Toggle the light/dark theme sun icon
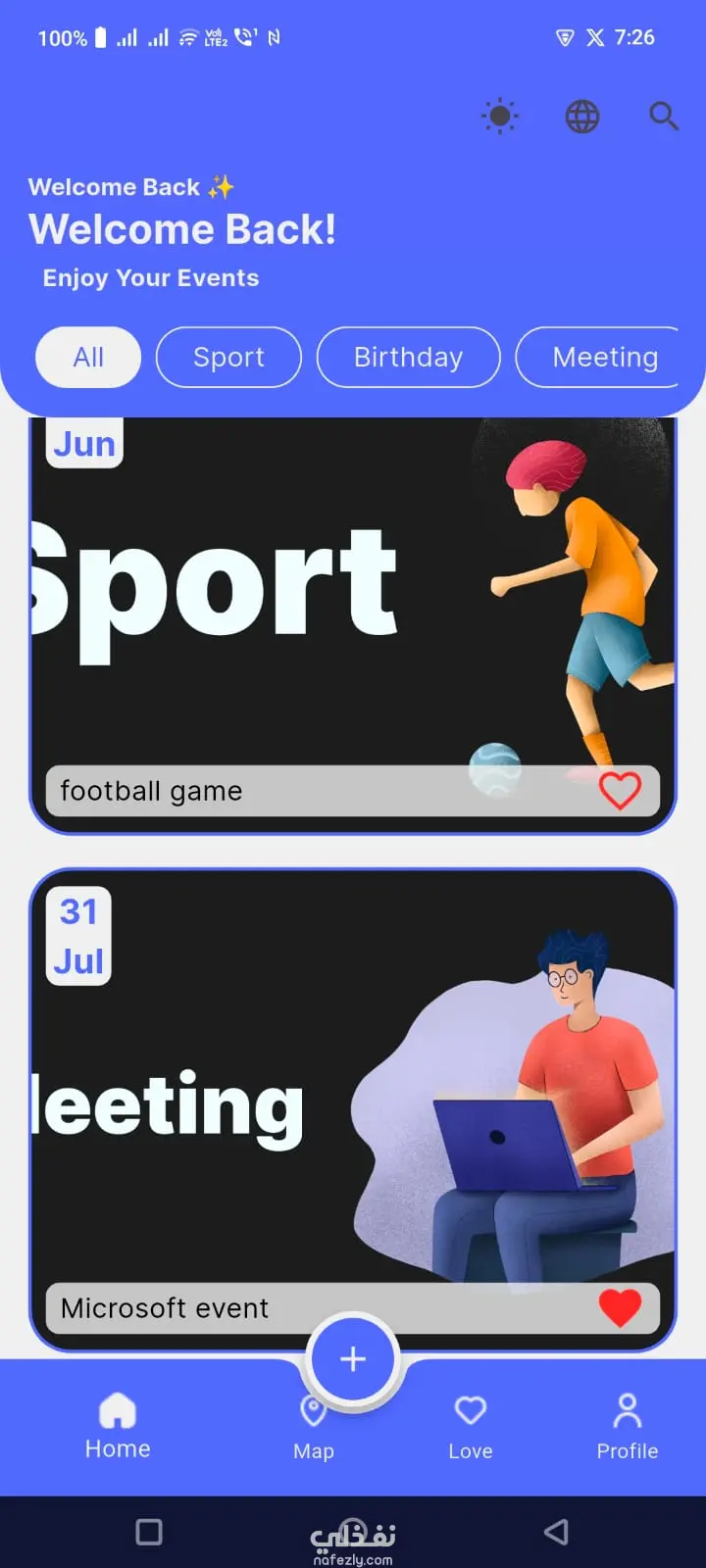Screen dimensions: 706x1568 499,117
